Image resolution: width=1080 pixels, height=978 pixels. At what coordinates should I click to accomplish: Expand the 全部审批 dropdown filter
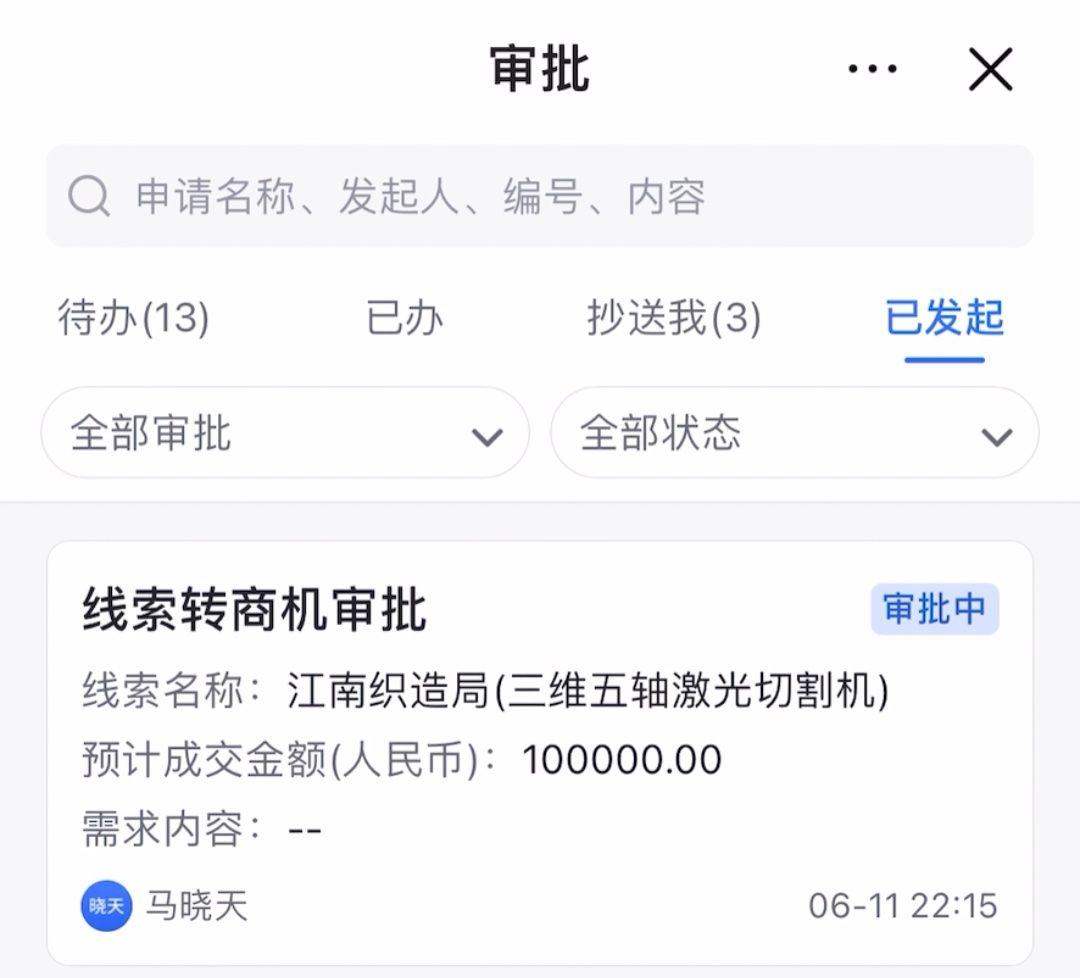click(285, 433)
